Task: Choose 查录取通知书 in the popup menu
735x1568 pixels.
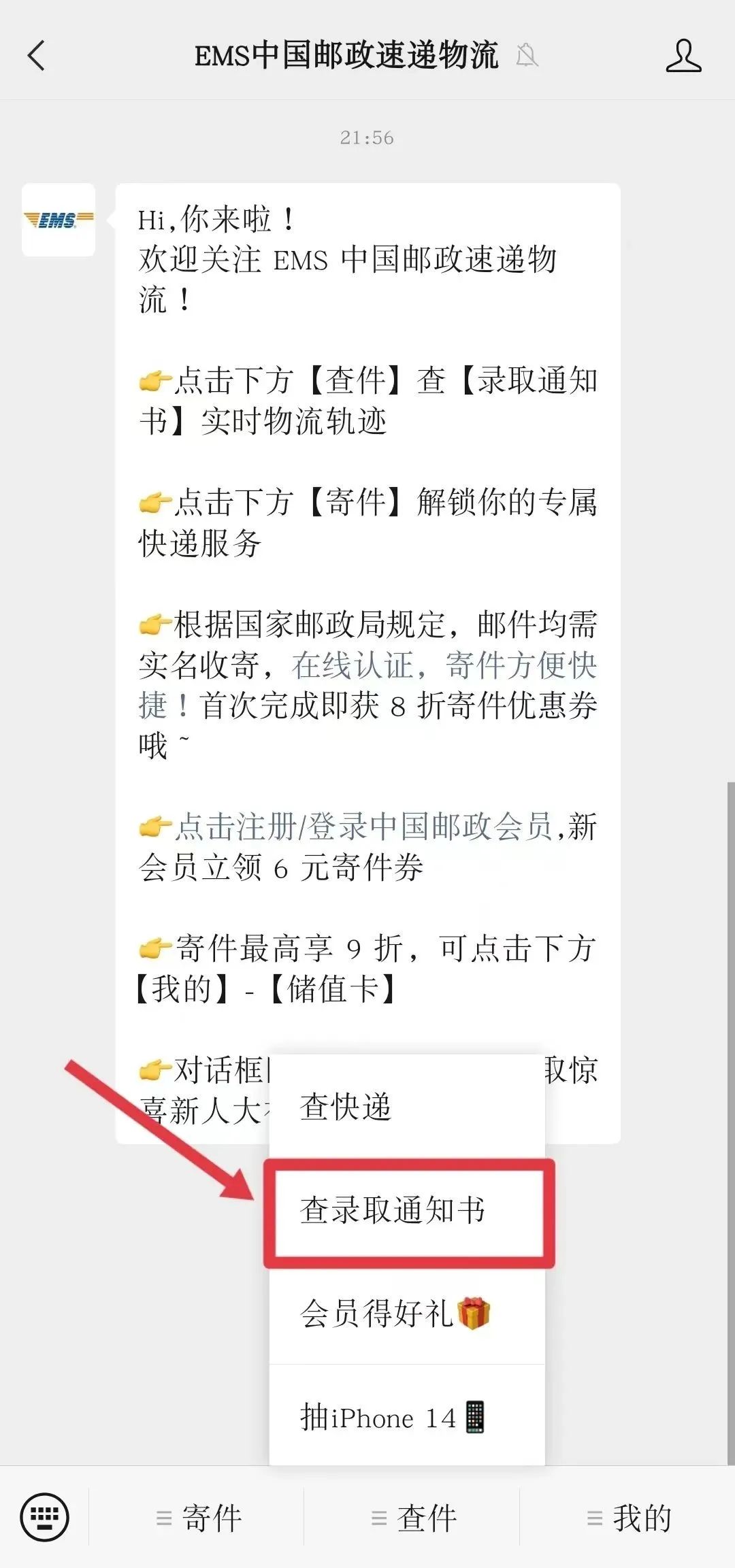Action: coord(407,1211)
